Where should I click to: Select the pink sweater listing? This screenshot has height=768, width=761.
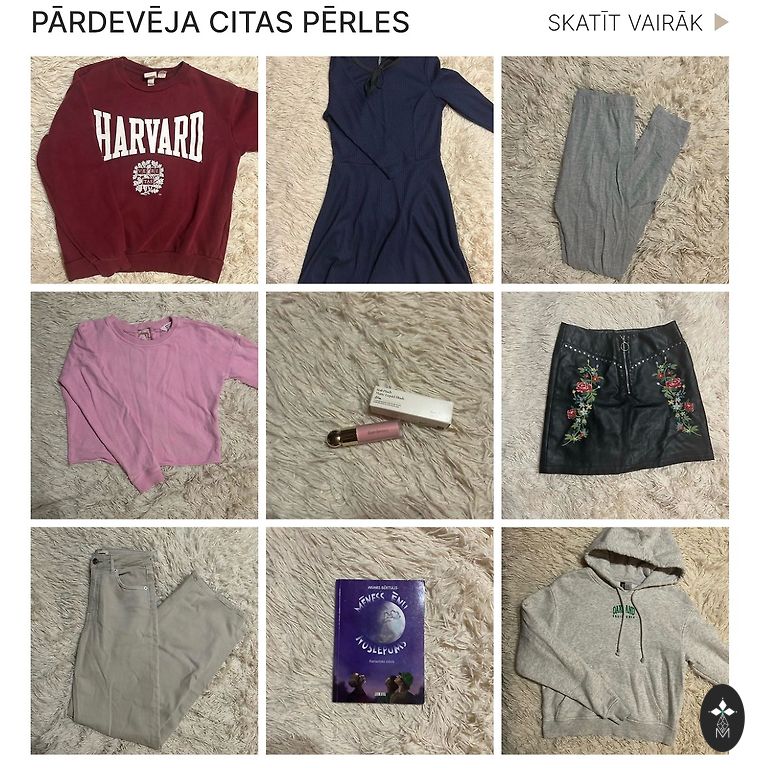(144, 405)
